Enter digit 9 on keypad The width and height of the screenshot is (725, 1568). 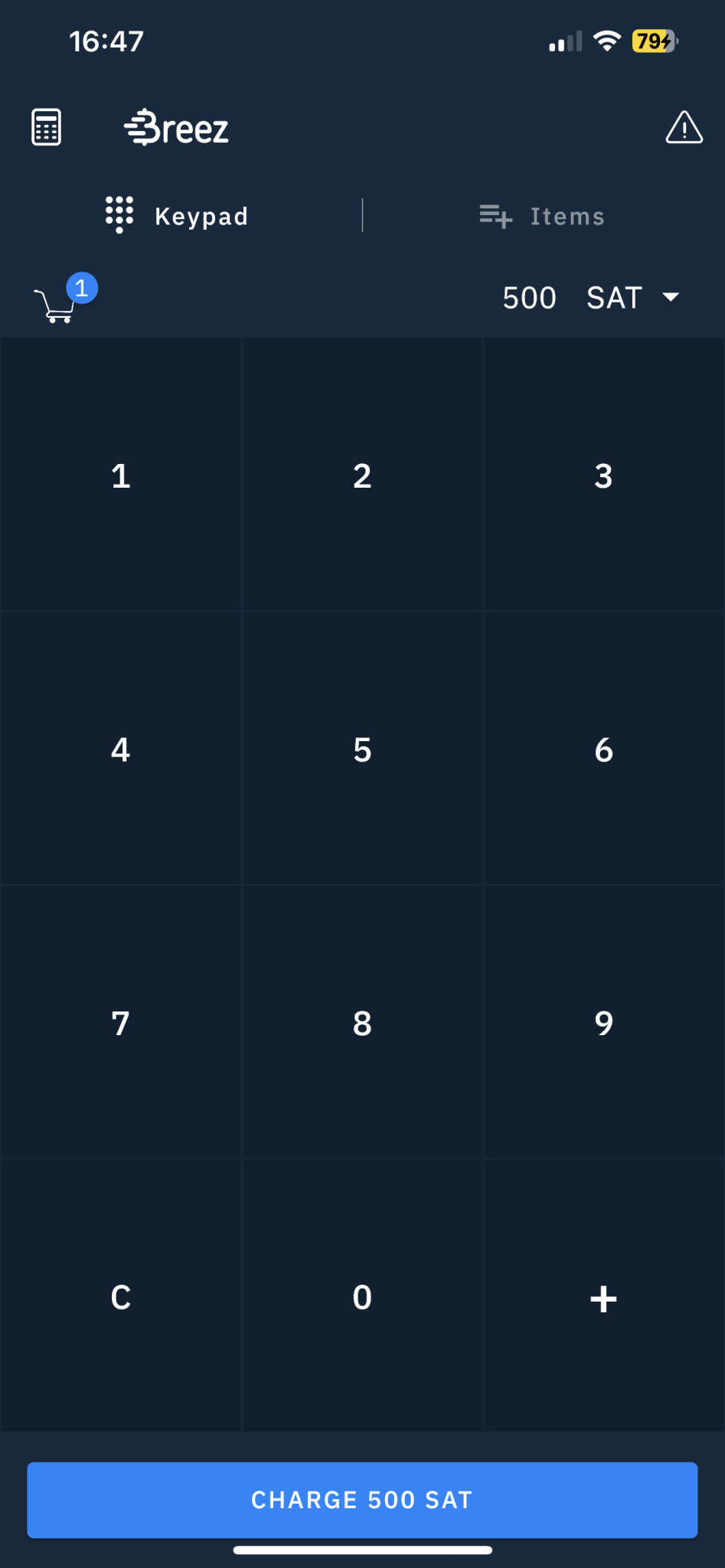click(603, 1023)
